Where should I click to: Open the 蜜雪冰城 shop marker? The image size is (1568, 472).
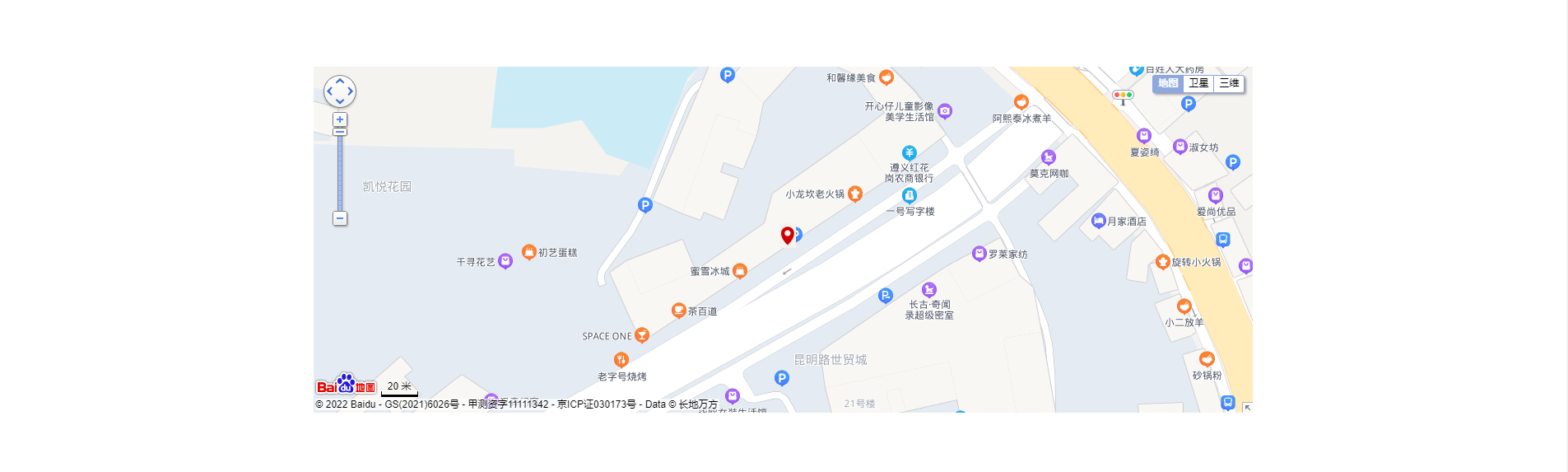coord(740,270)
